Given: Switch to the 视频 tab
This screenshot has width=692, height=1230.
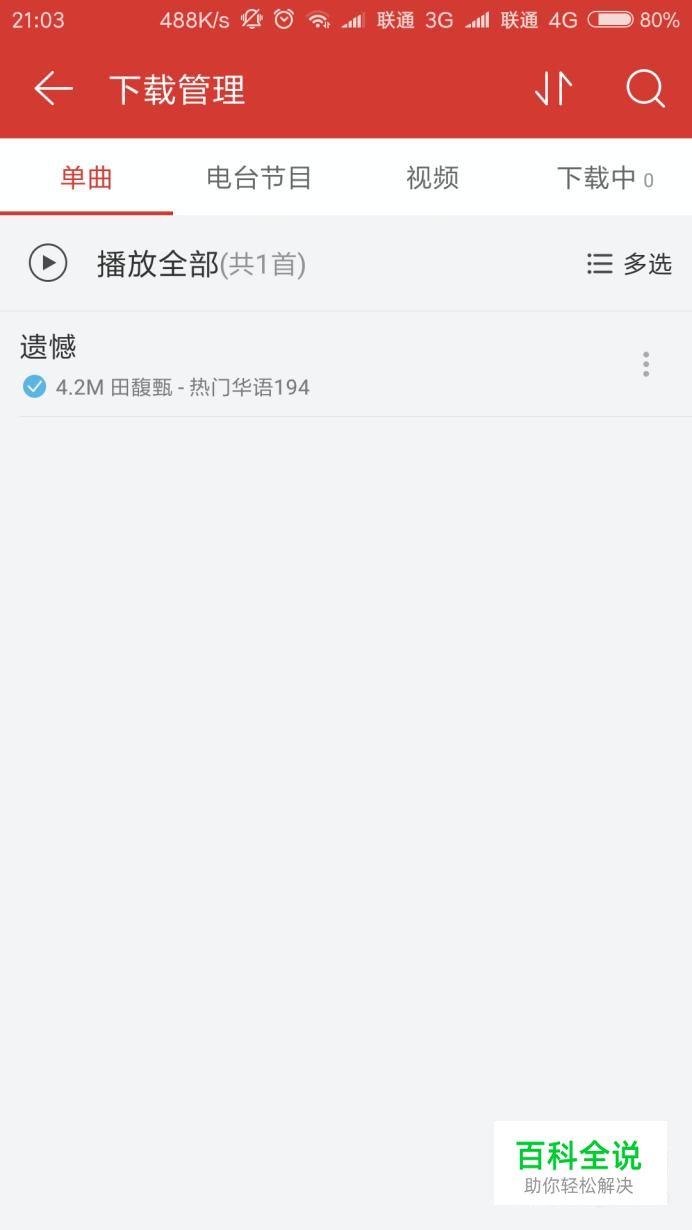Looking at the screenshot, I should (432, 178).
